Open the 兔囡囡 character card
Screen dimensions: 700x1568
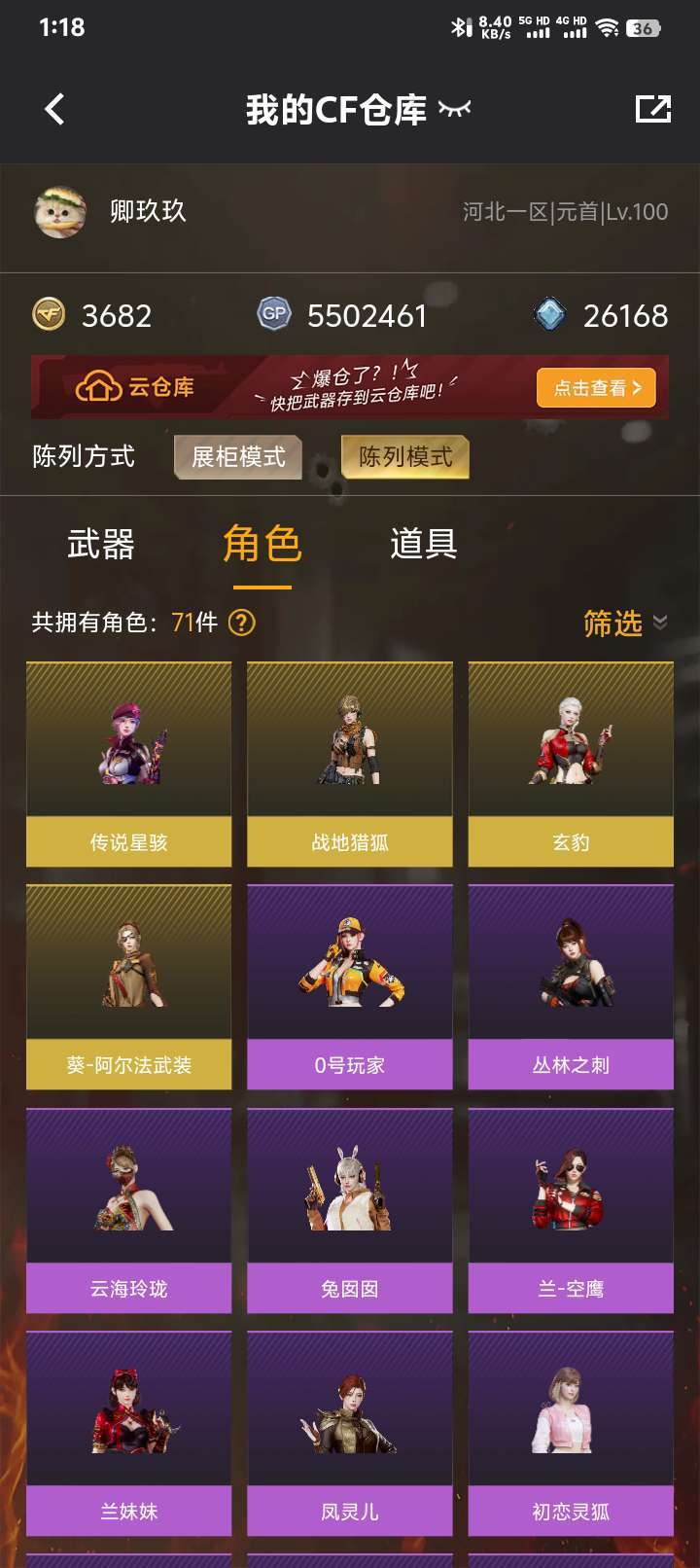pos(350,1210)
